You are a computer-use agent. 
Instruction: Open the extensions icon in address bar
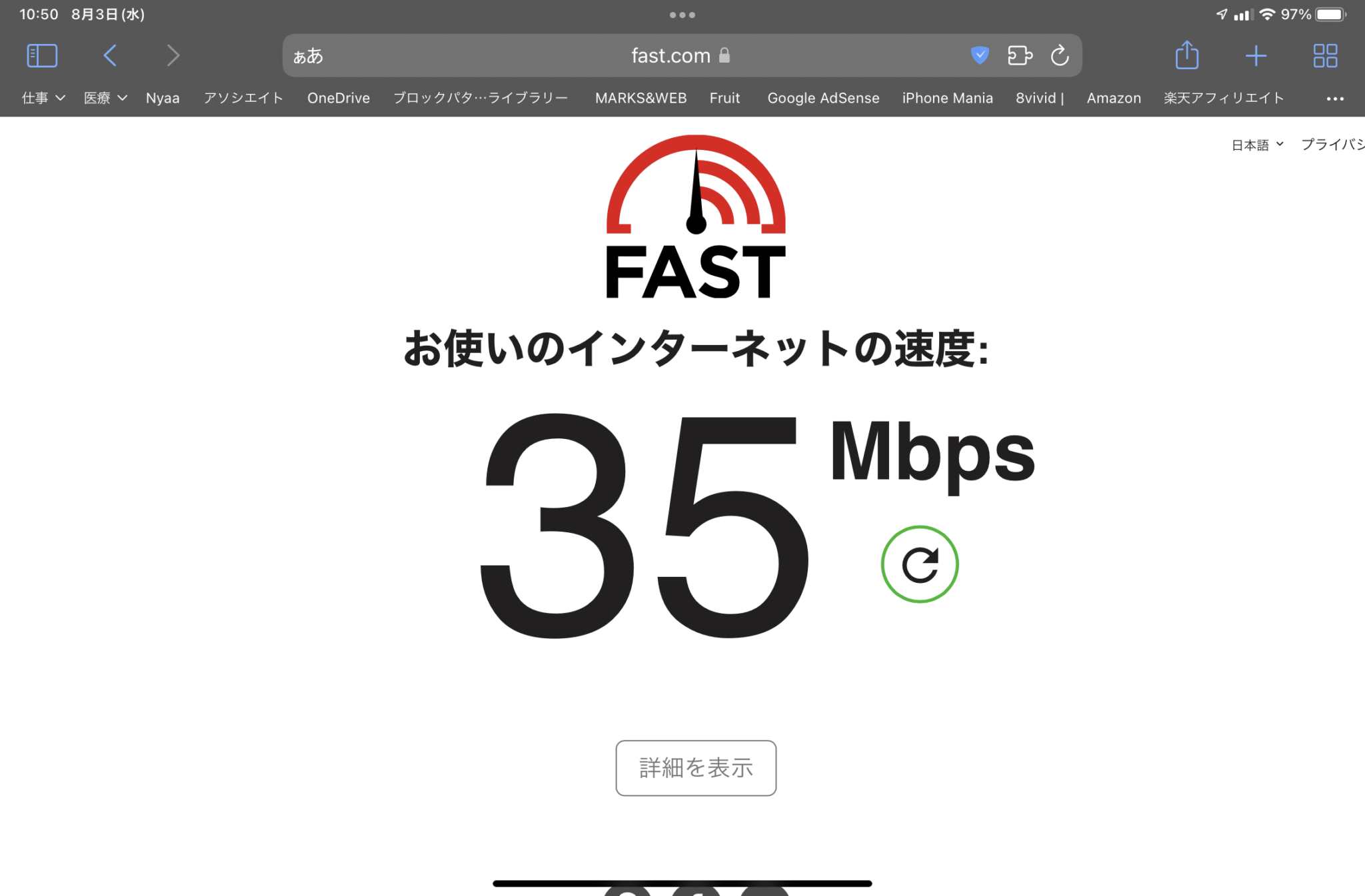click(x=1020, y=55)
